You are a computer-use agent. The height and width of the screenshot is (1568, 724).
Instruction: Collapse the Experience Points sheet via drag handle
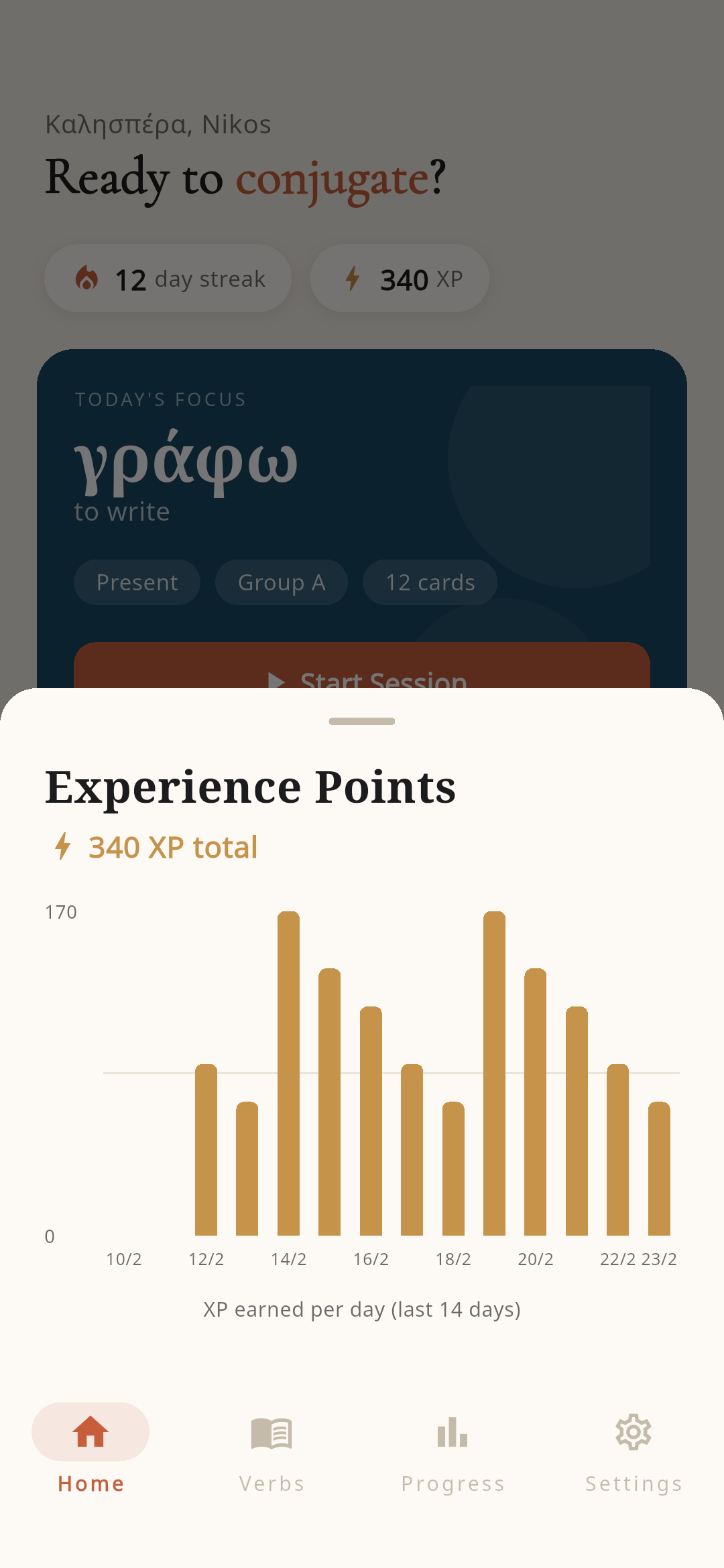[x=361, y=721]
